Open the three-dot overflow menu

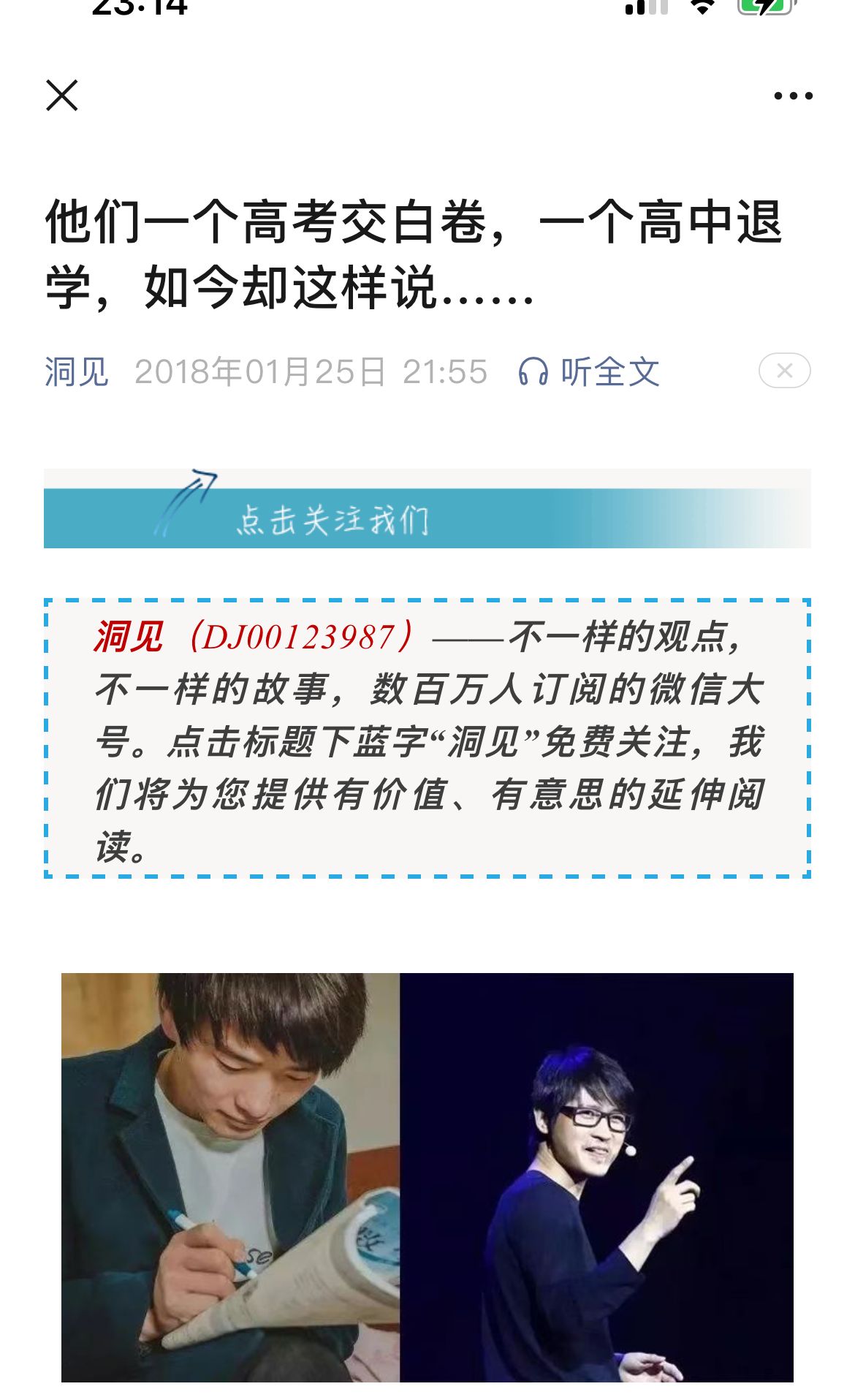pyautogui.click(x=793, y=96)
